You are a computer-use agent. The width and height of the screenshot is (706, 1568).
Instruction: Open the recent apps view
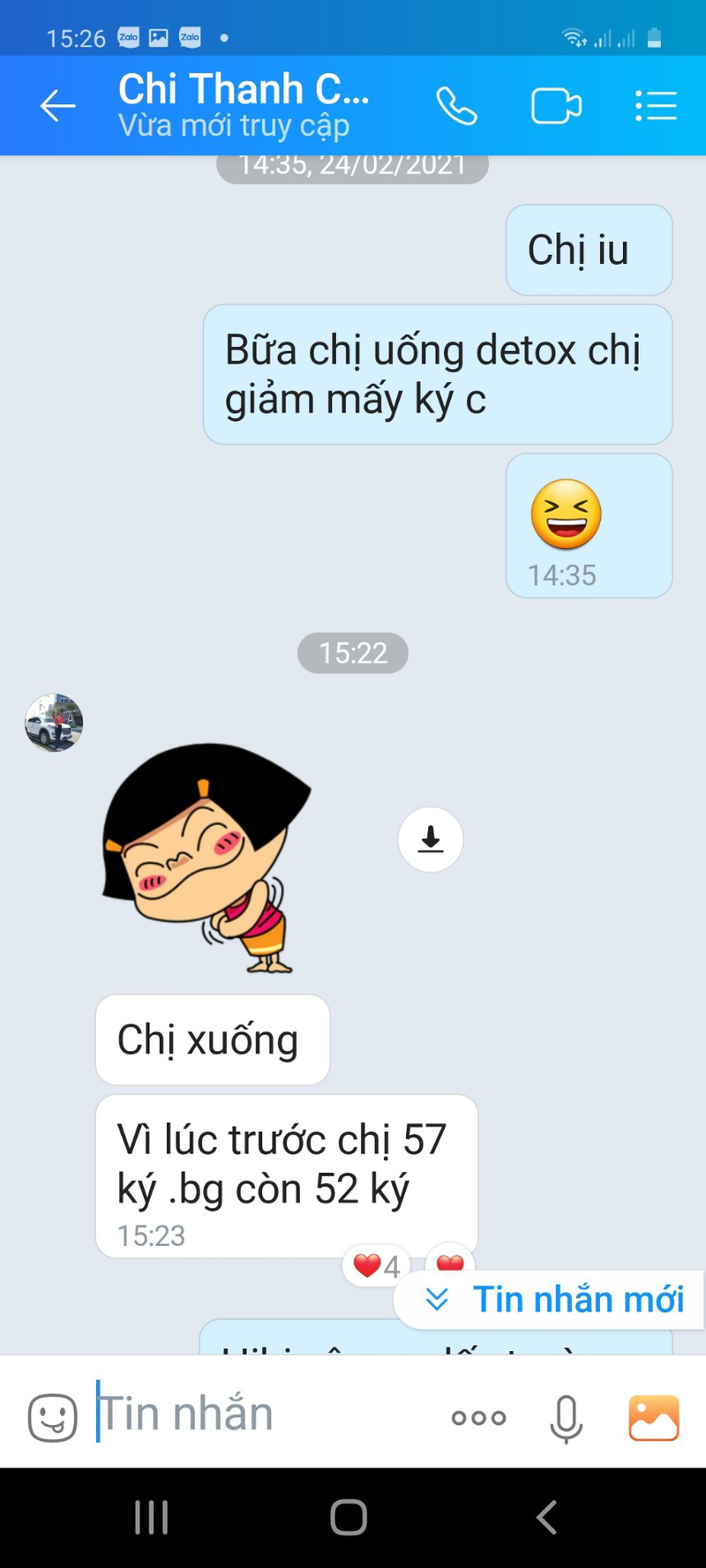click(x=151, y=1517)
